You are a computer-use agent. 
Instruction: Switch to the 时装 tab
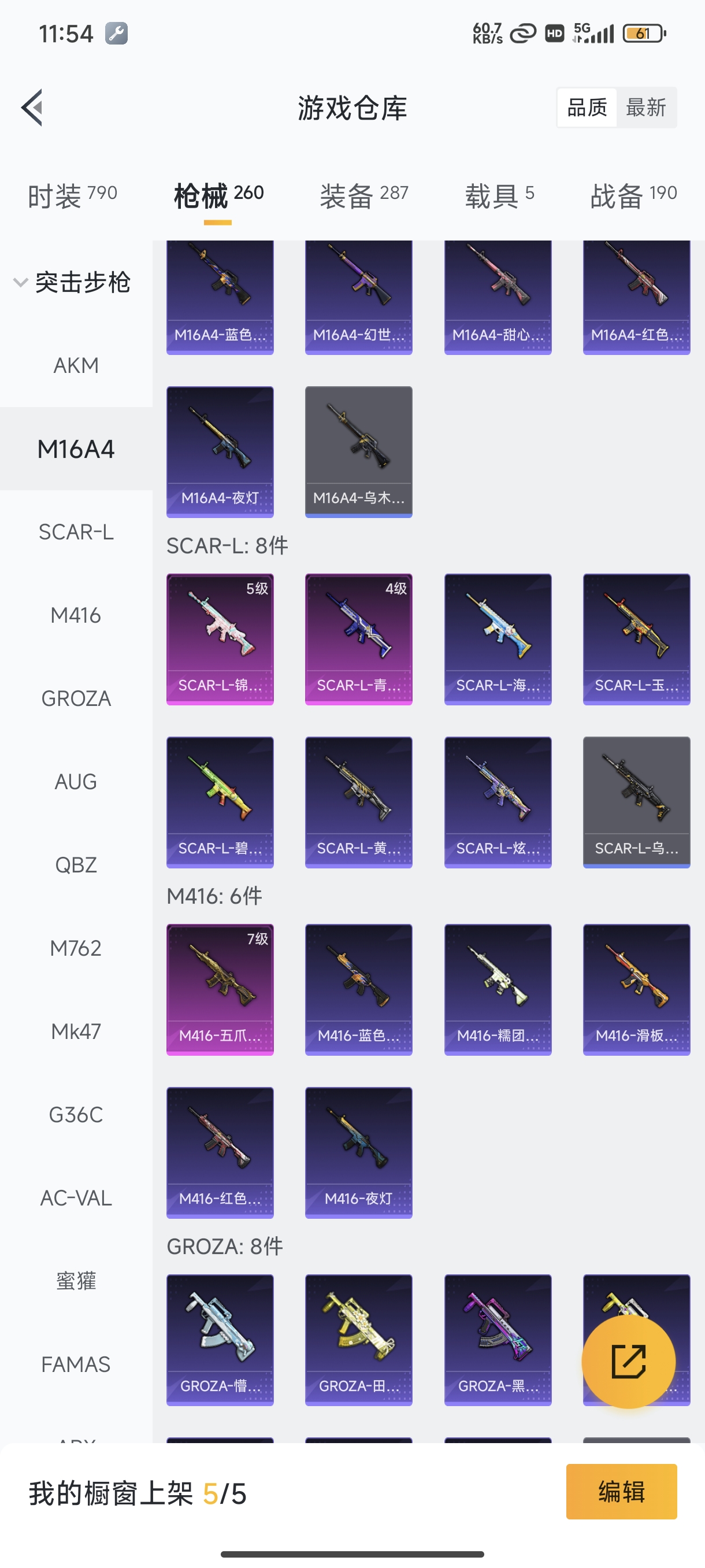point(72,195)
